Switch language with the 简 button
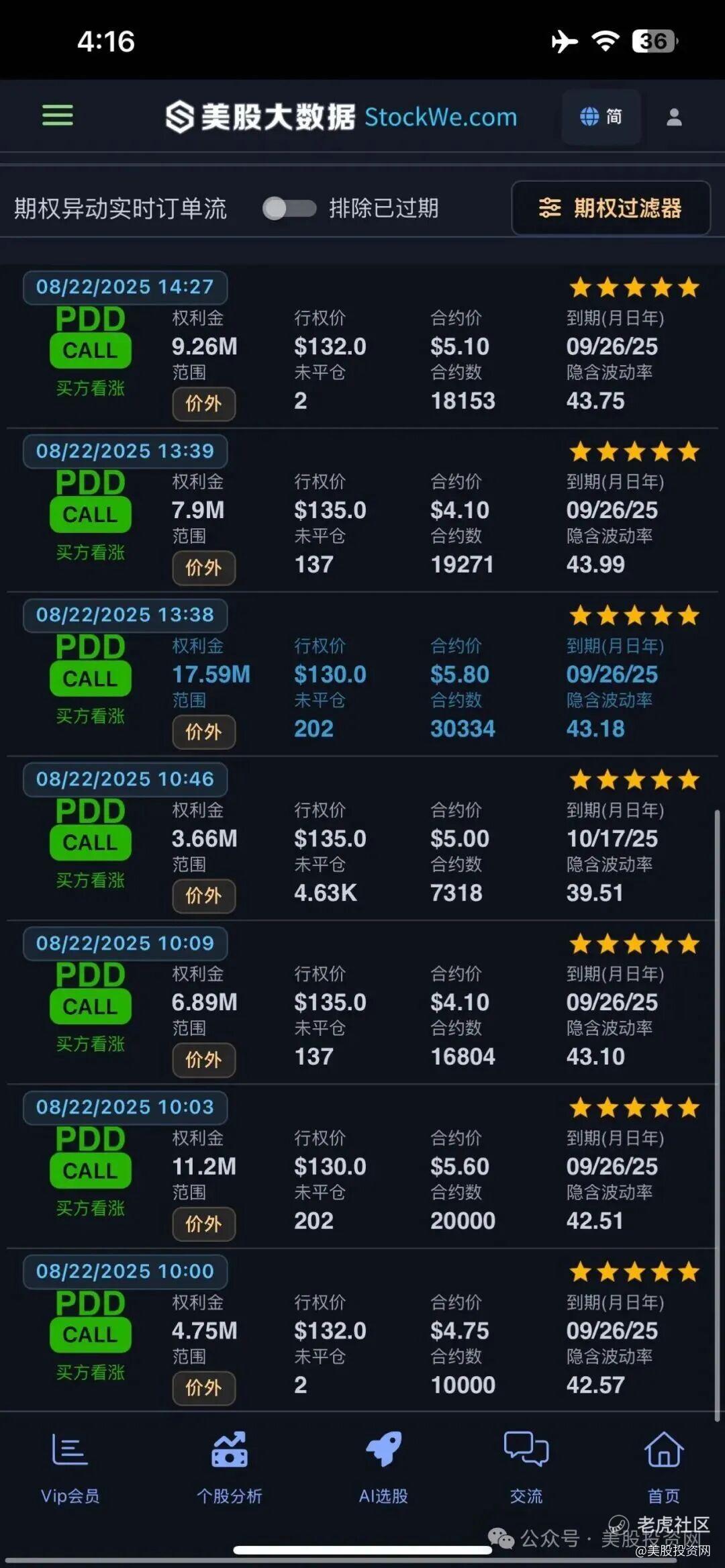The width and height of the screenshot is (725, 1568). pos(601,117)
